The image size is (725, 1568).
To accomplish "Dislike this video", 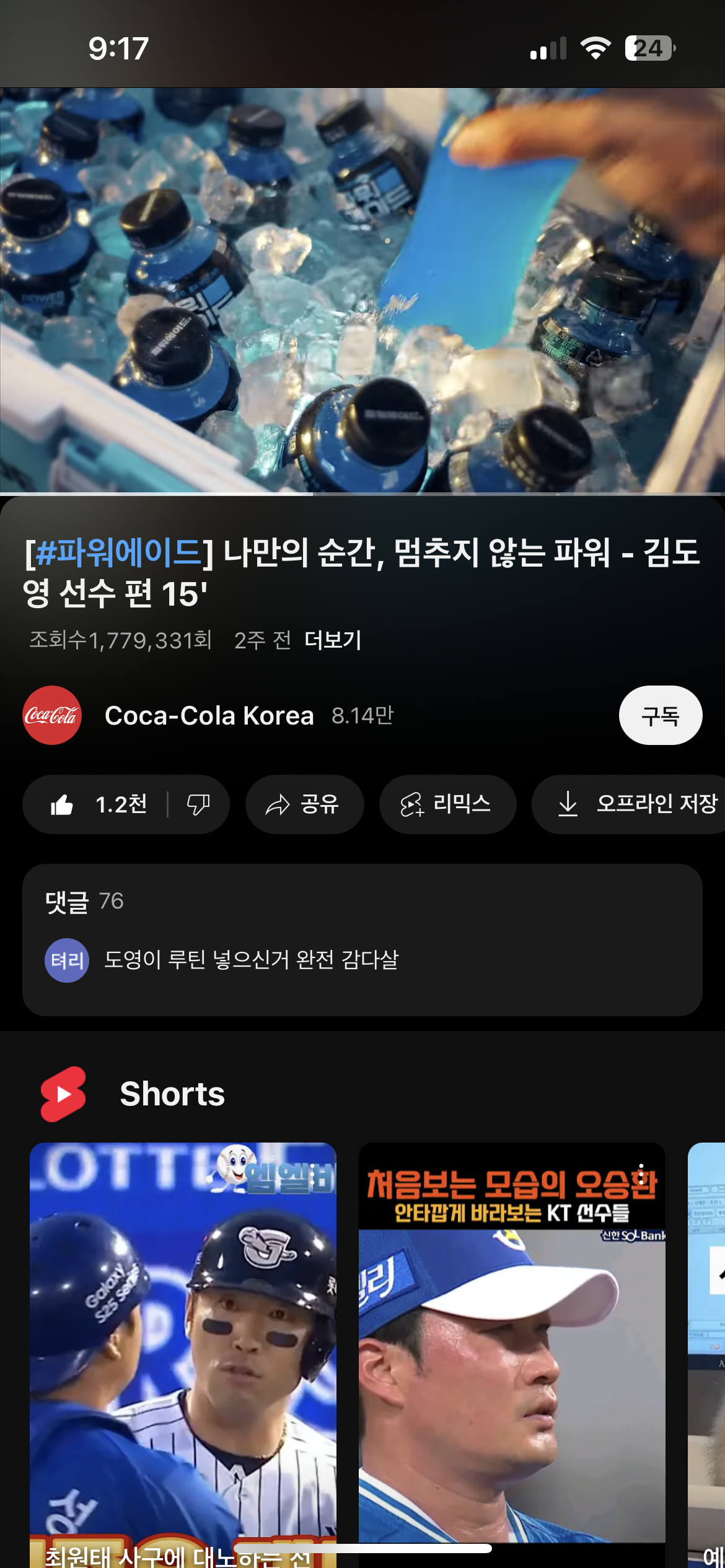I will [x=198, y=804].
